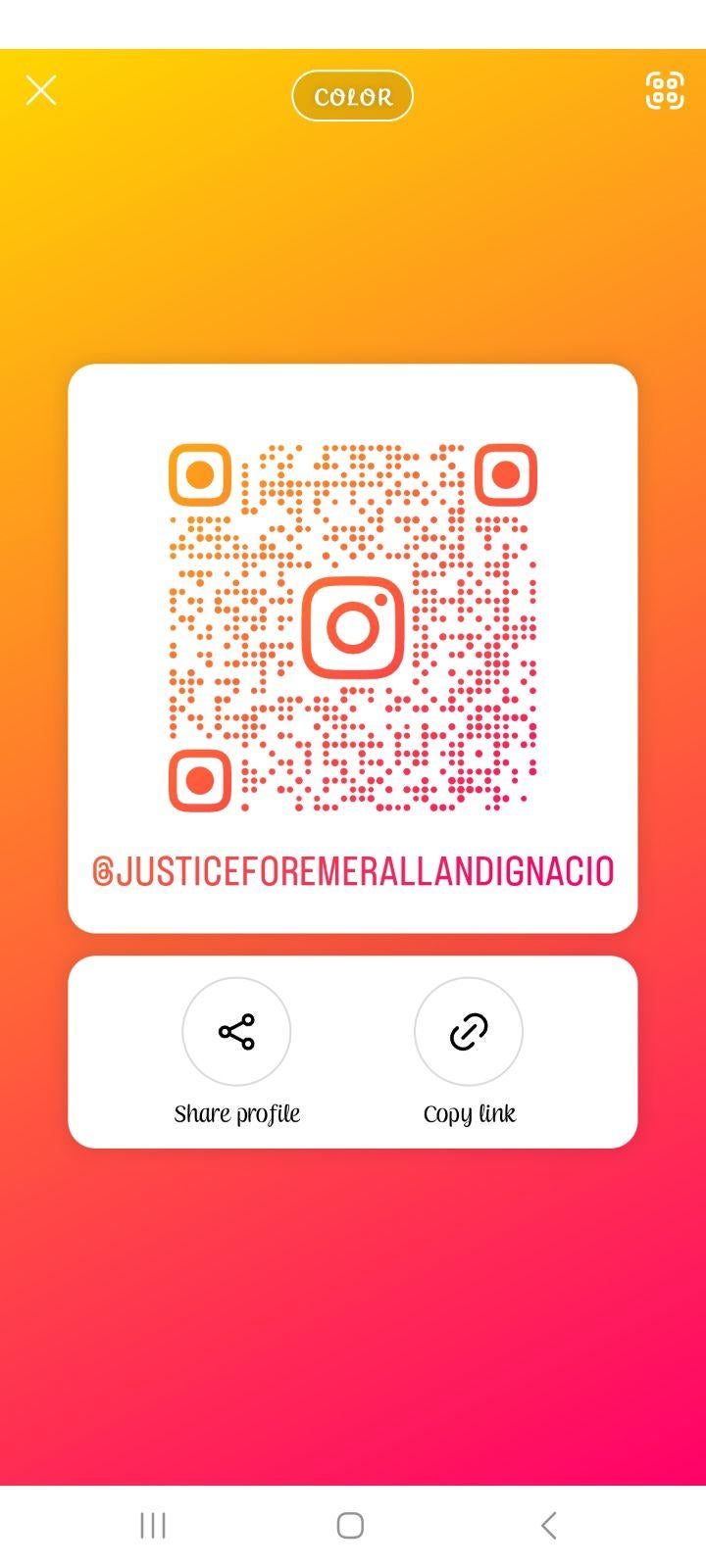Open the QR code scanner
706x1568 pixels.
tap(664, 91)
